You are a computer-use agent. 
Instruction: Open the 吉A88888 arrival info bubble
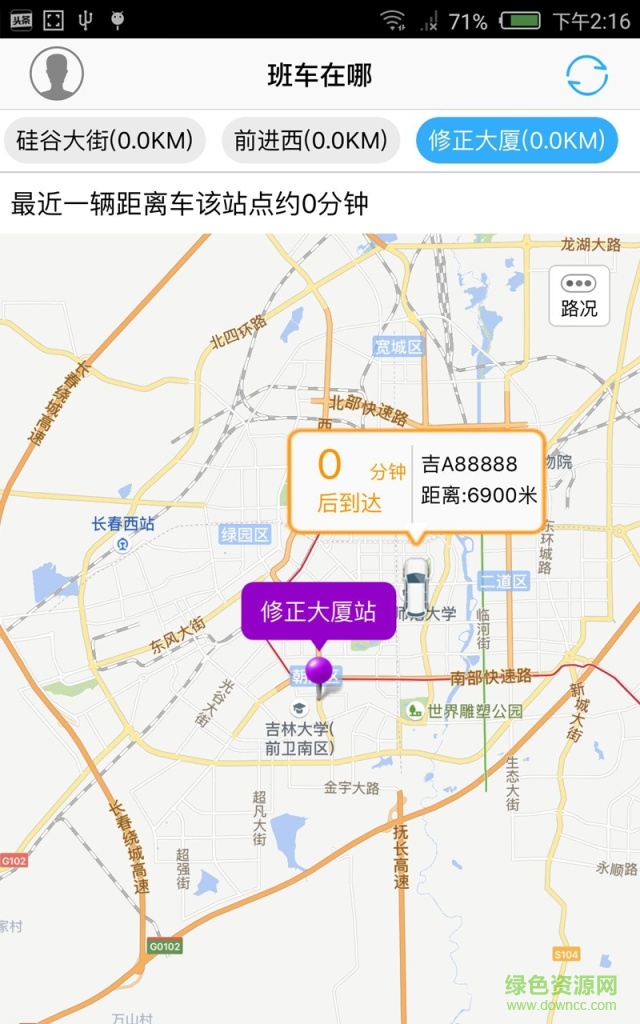(x=416, y=481)
